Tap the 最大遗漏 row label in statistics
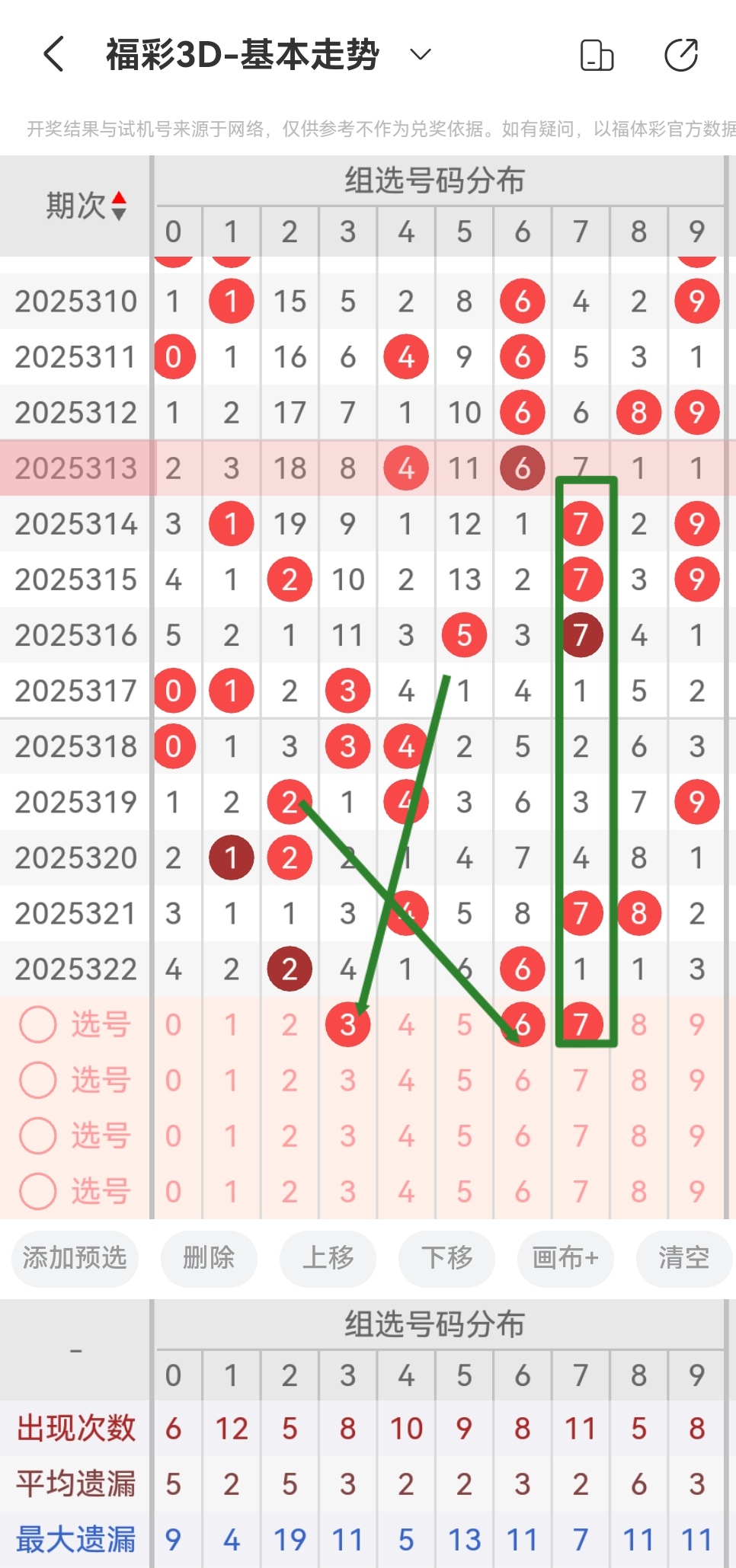 pos(76,1538)
